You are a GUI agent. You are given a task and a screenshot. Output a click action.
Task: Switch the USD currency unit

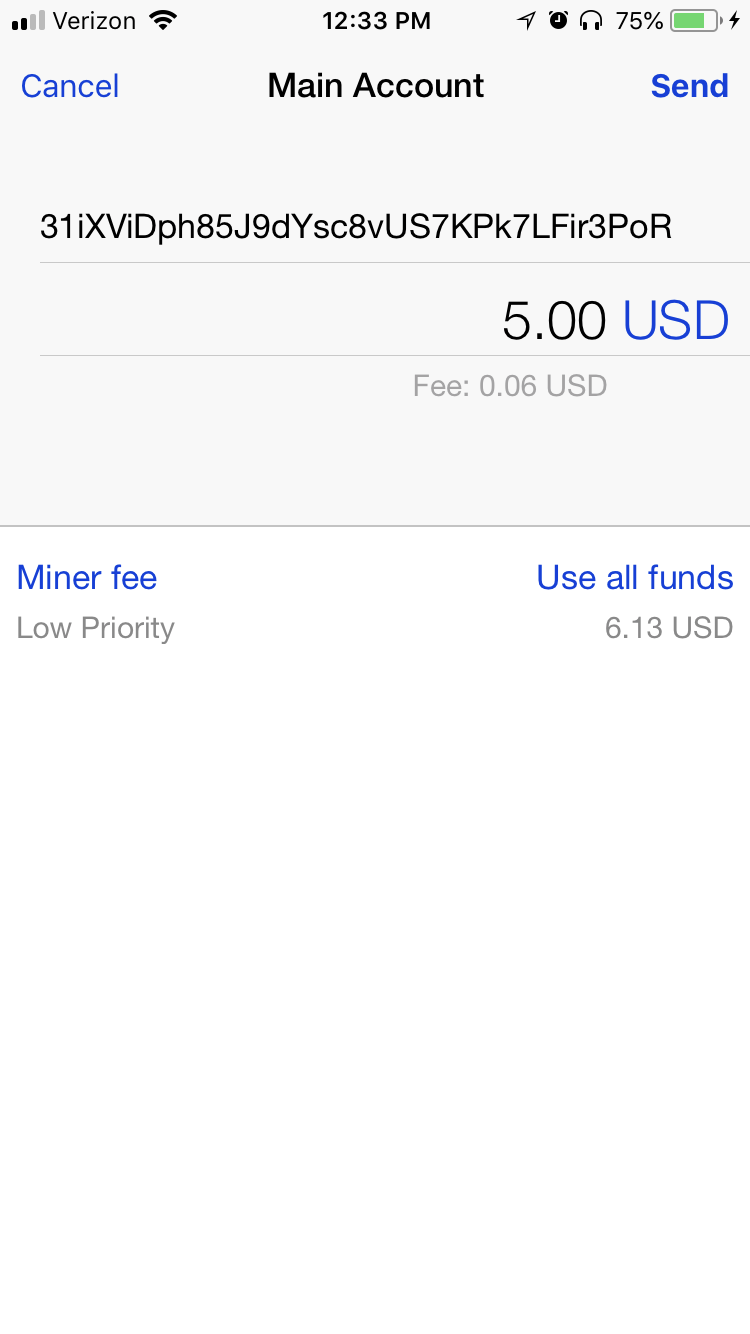(676, 321)
